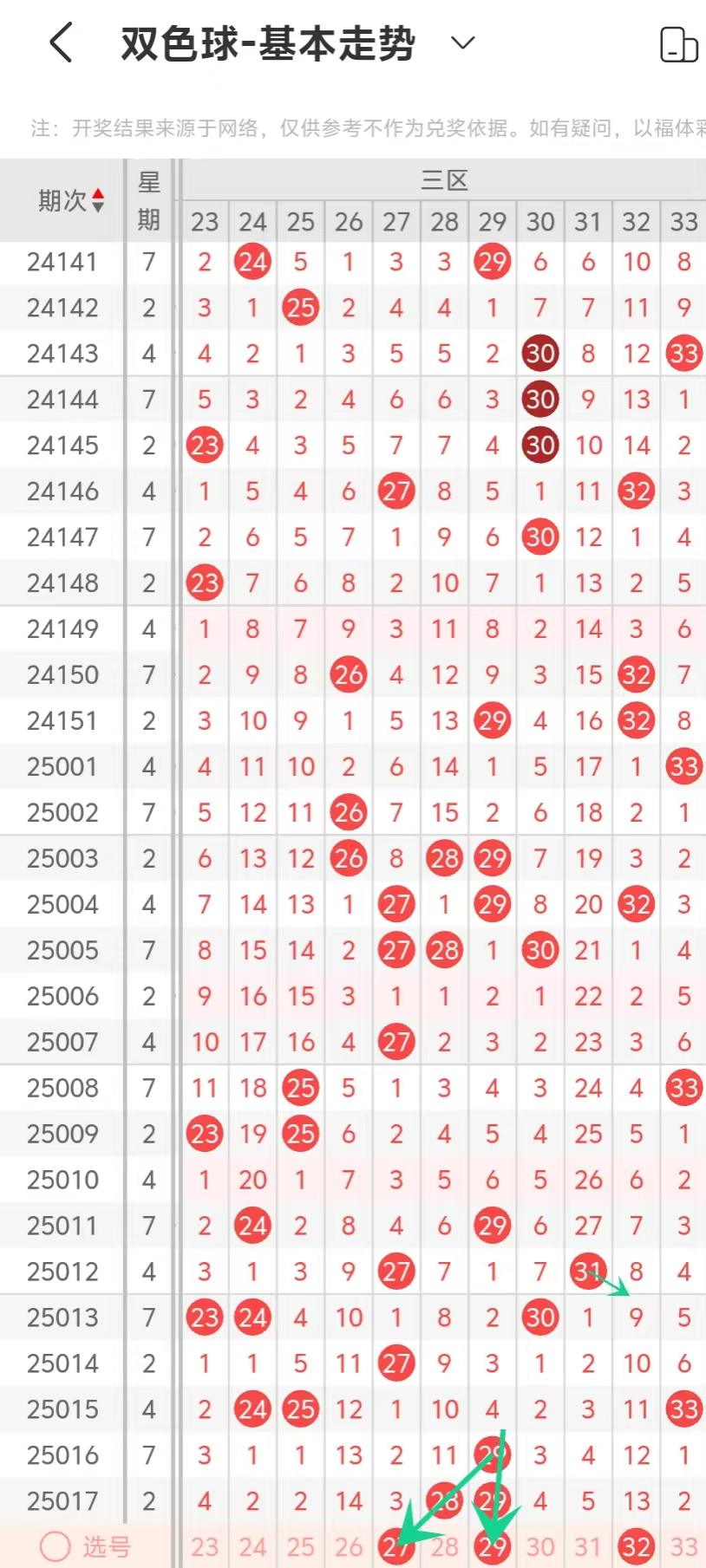Deselect number 27 in the 选号 row

[396, 1546]
